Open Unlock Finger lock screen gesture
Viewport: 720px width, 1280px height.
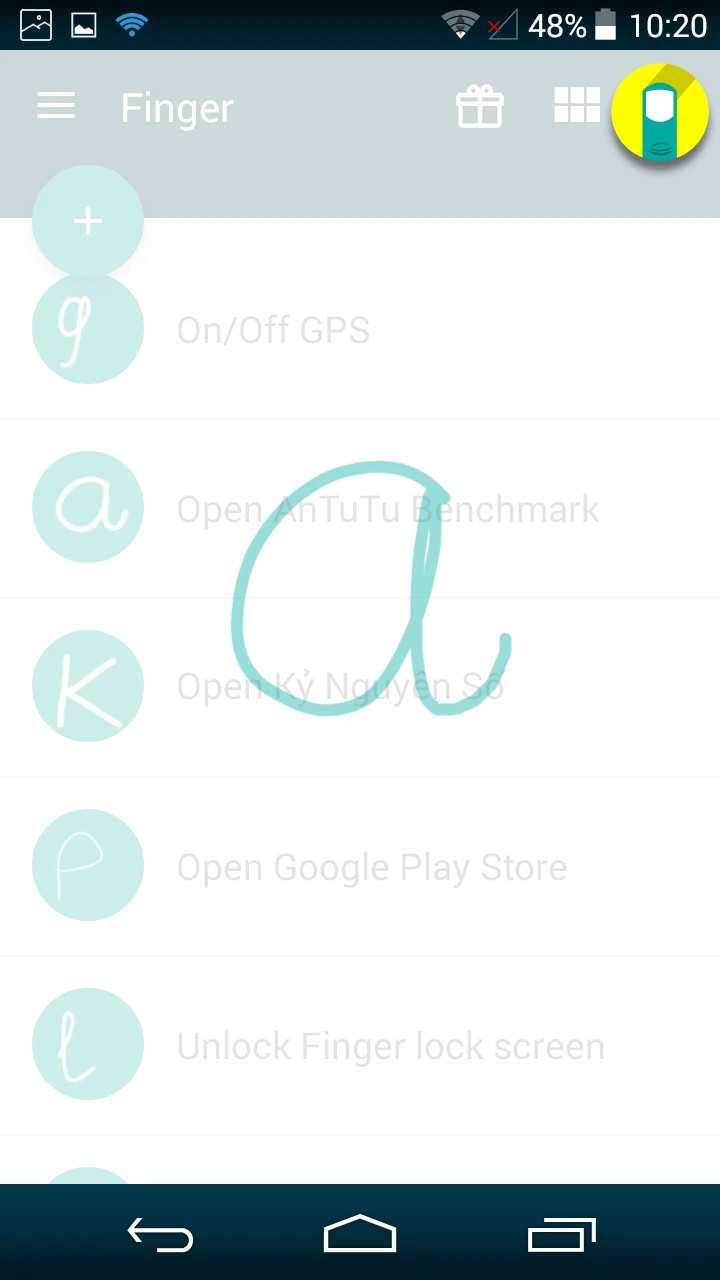click(390, 1046)
